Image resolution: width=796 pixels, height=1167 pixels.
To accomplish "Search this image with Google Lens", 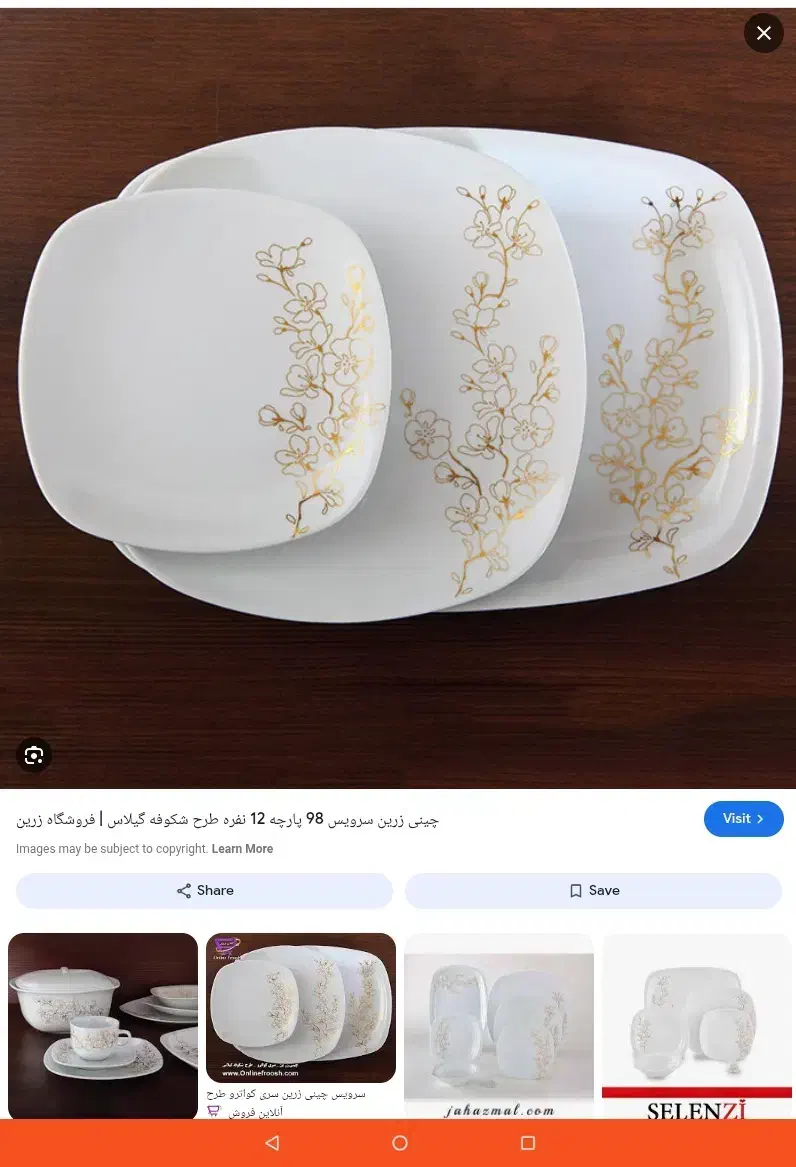I will pyautogui.click(x=33, y=755).
